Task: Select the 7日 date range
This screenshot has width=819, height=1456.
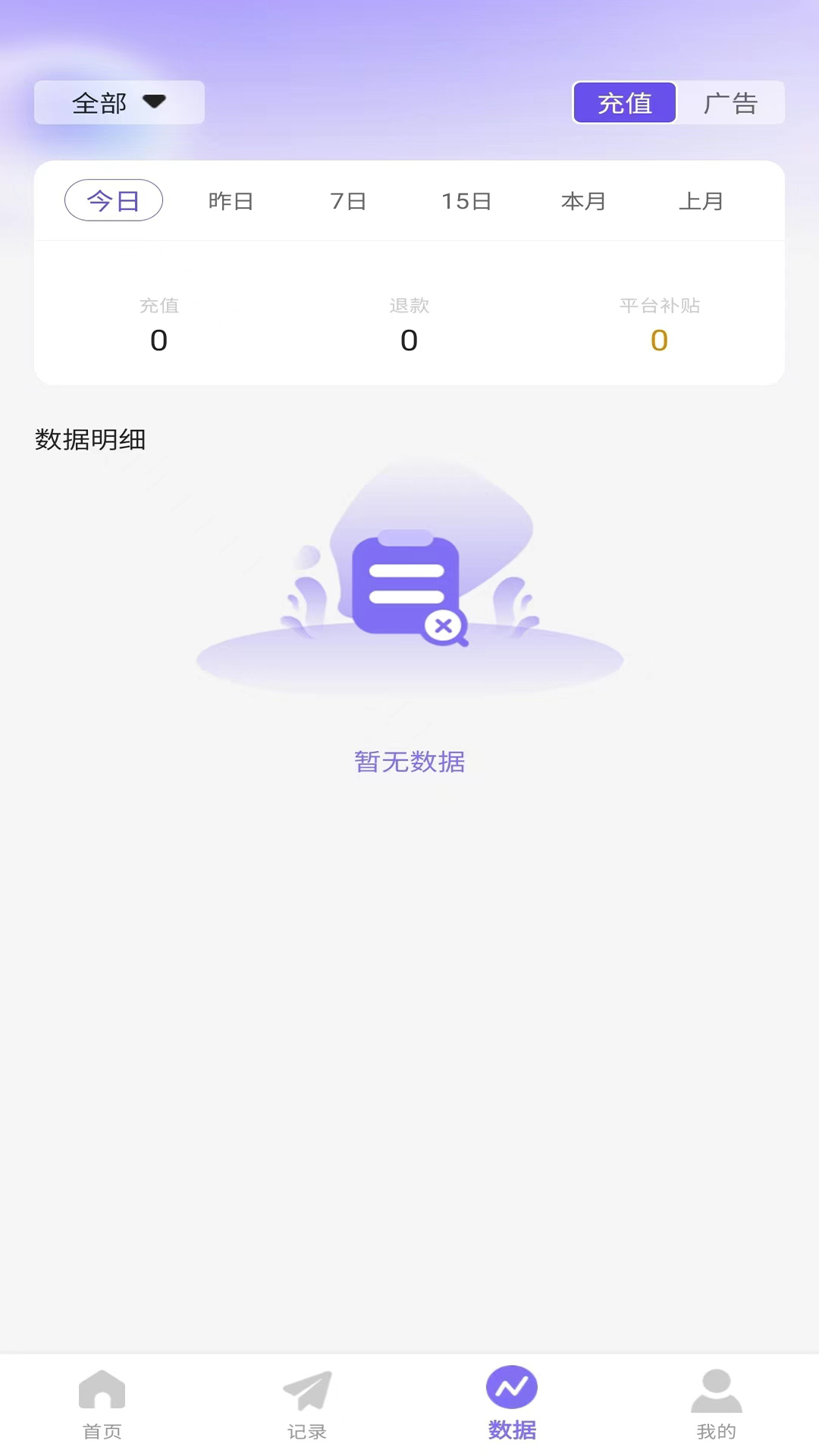Action: pyautogui.click(x=348, y=200)
